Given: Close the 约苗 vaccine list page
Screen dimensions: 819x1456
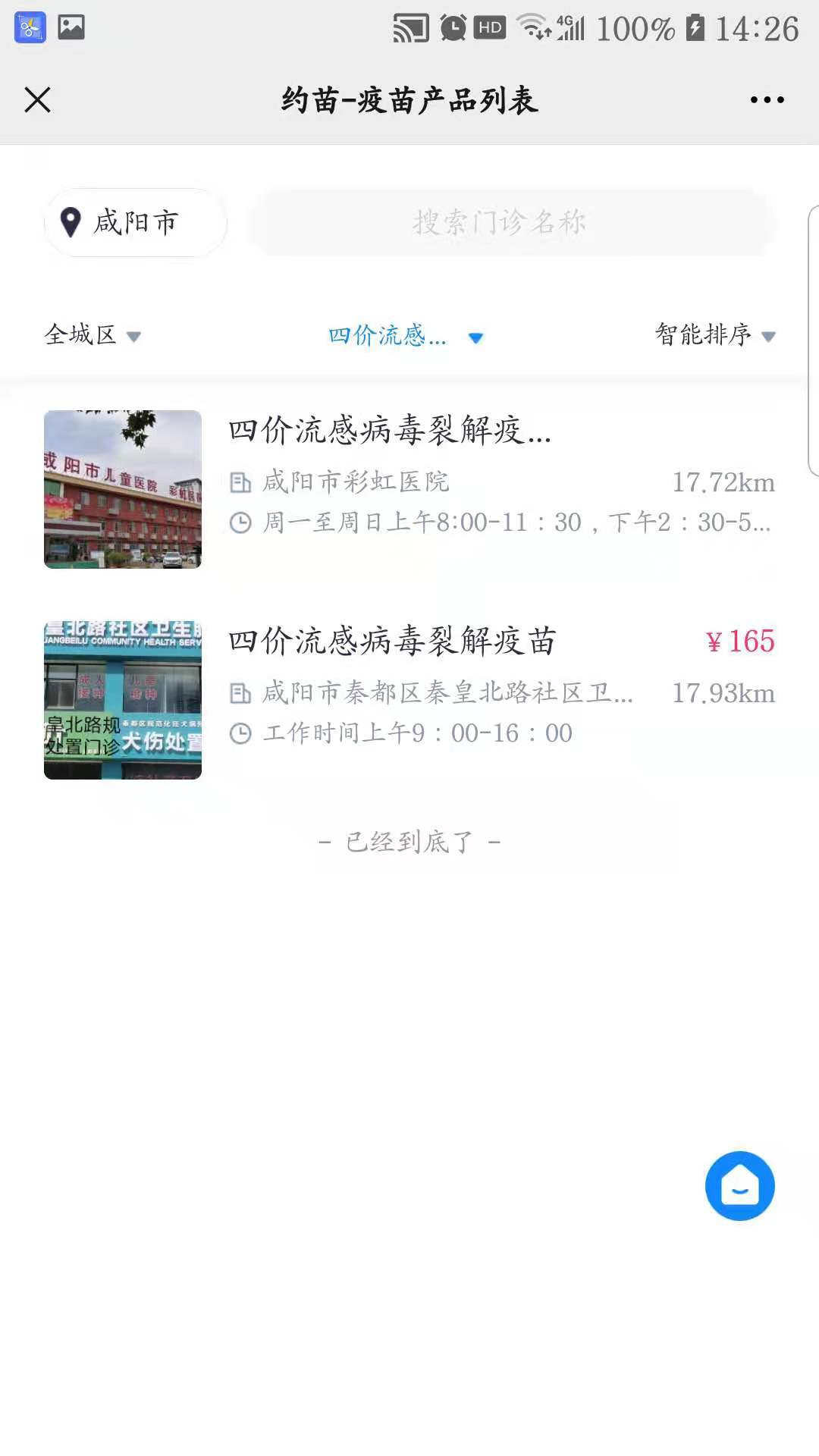Looking at the screenshot, I should (x=37, y=100).
